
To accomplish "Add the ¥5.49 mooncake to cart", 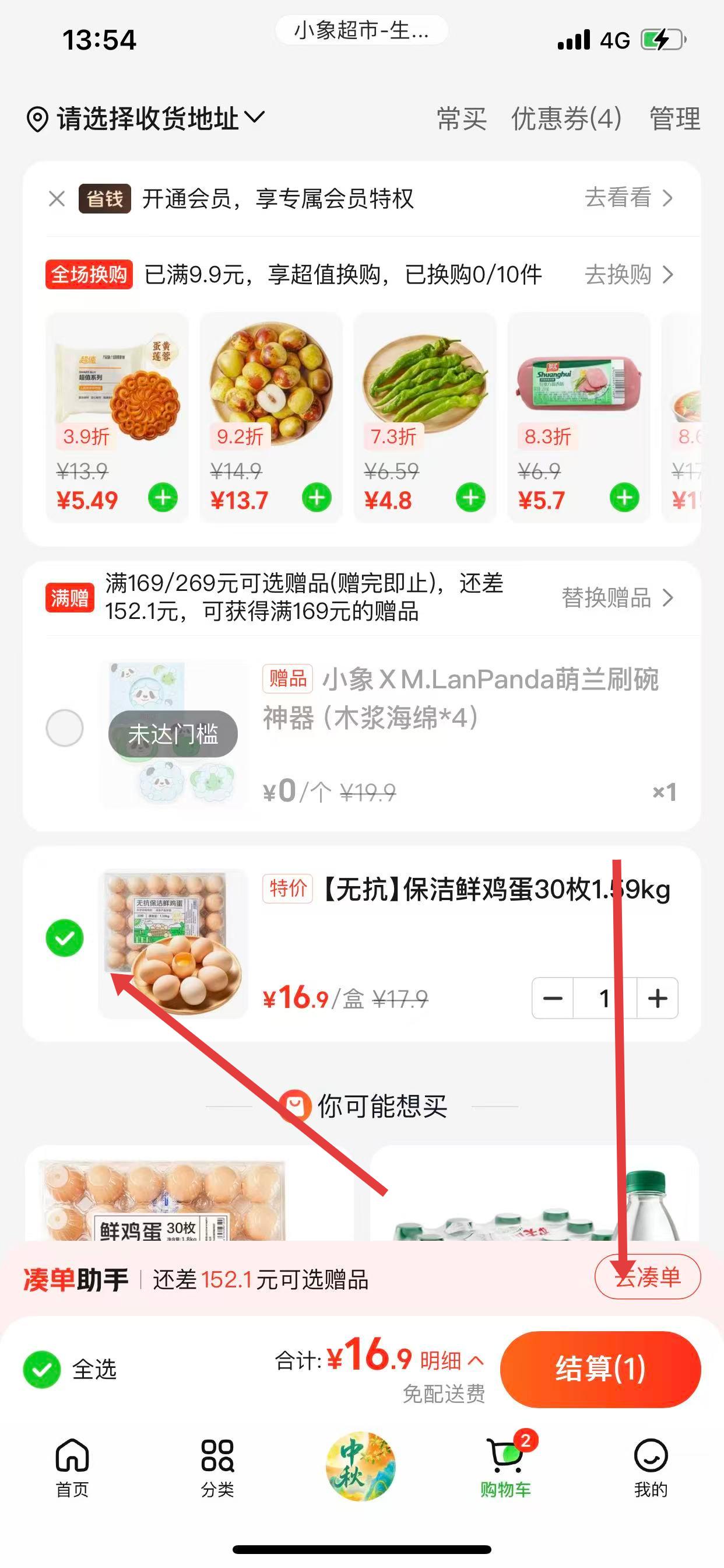I will coord(163,498).
